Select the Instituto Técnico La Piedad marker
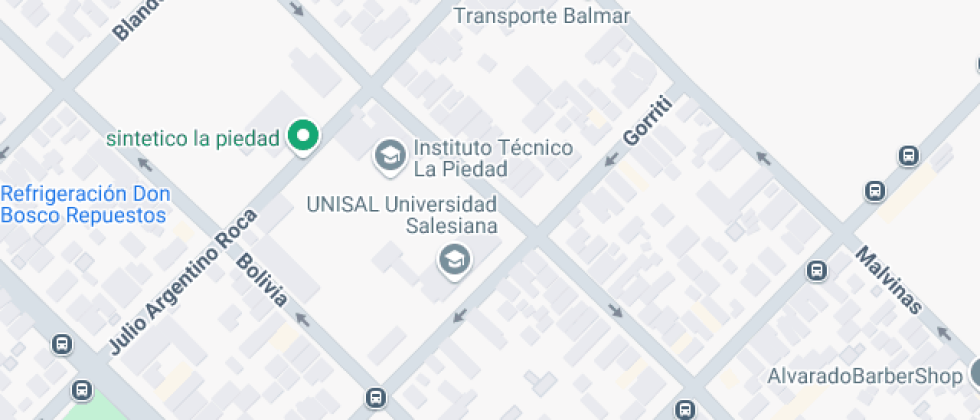 [x=388, y=155]
